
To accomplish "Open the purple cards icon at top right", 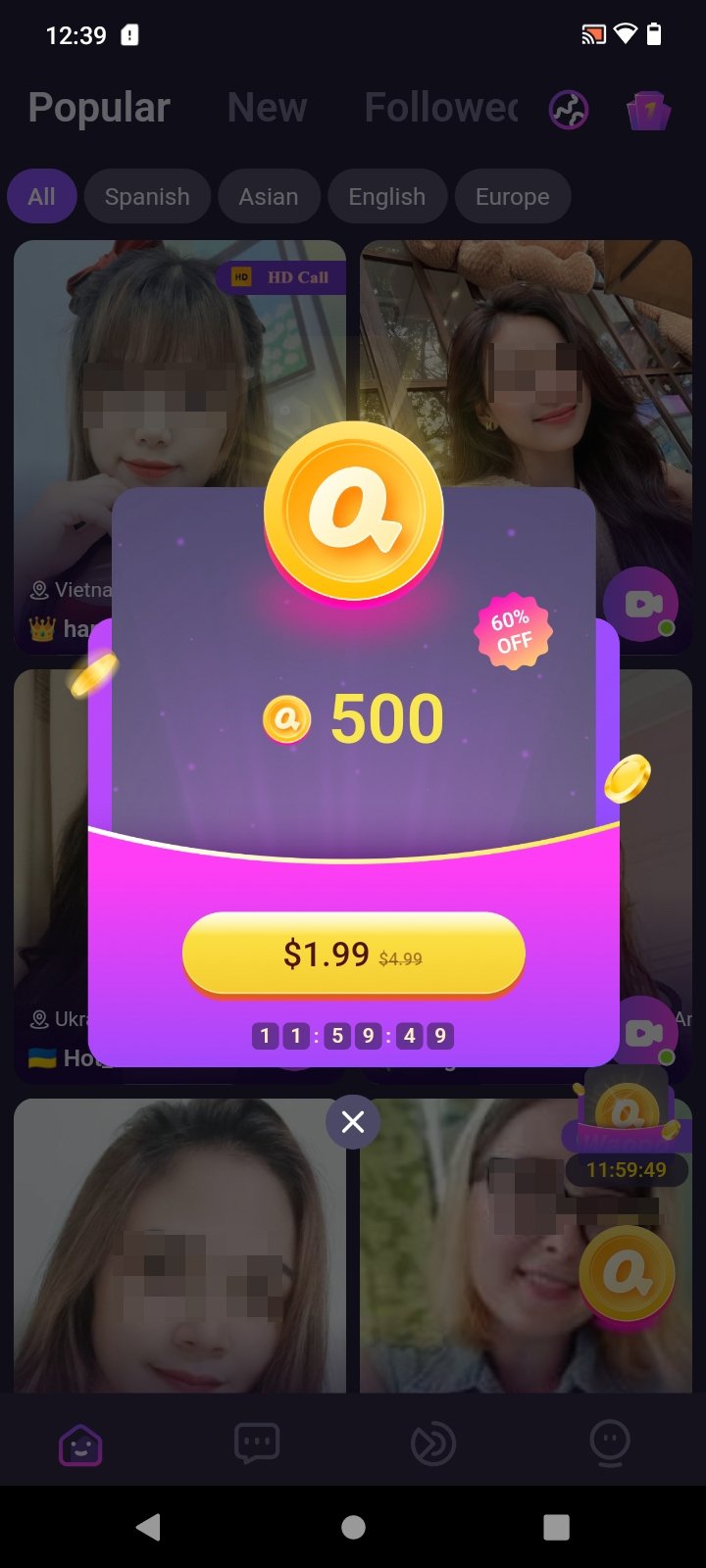I will 648,111.
